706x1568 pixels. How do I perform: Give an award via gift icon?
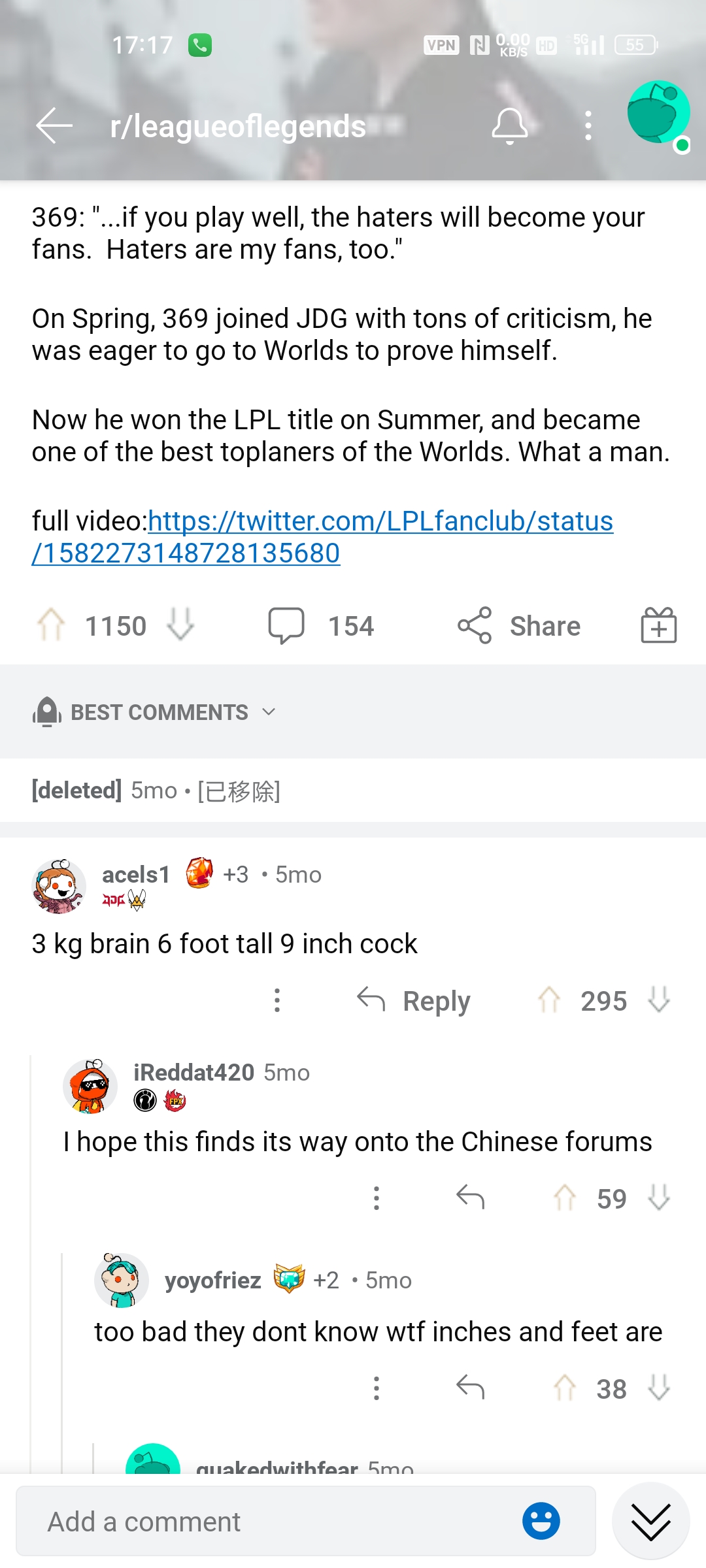658,626
